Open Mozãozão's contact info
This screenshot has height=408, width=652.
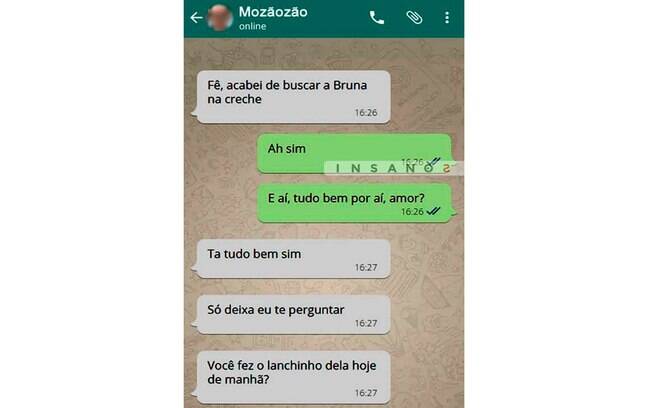[x=273, y=17]
